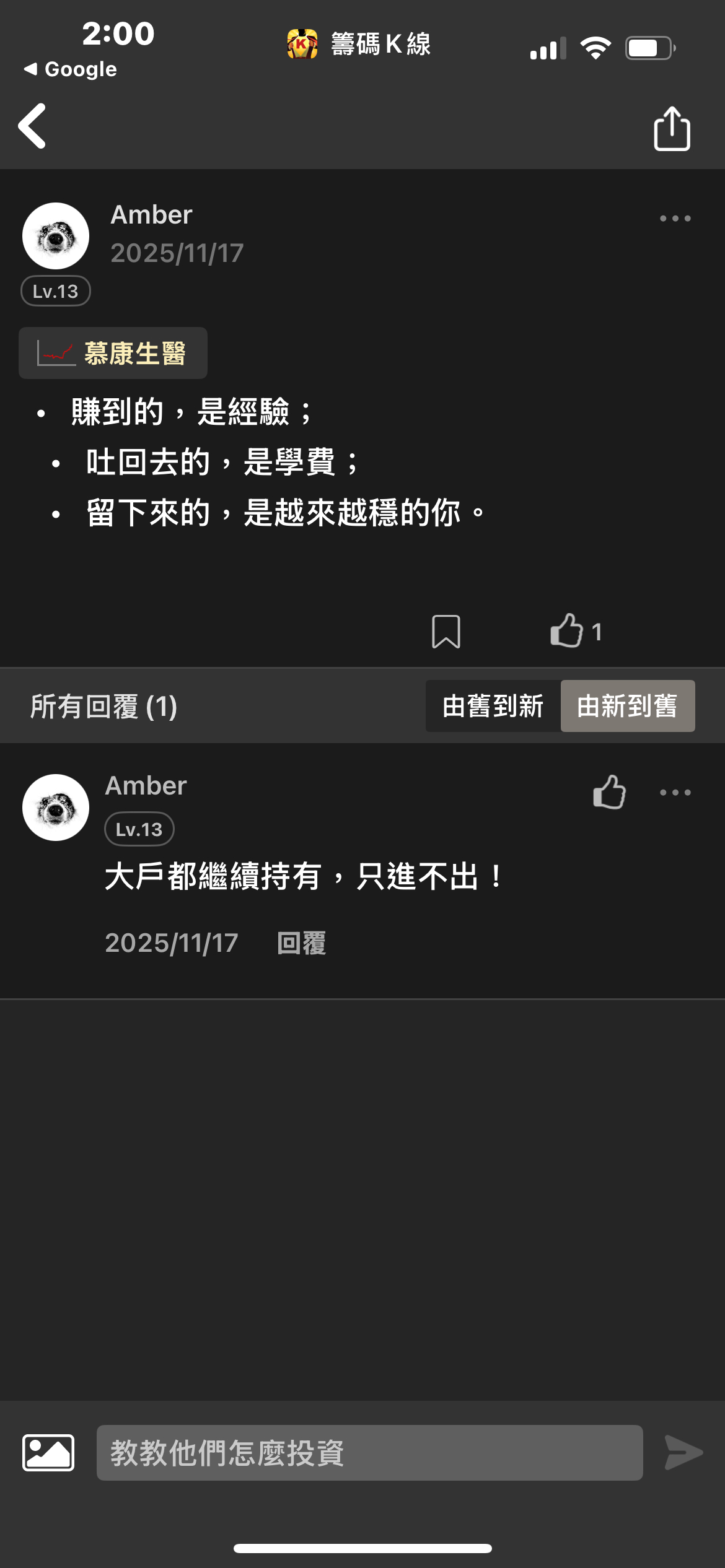Focus the 教教他們怎麼投資 reply field
Screen dimensions: 725x1568
pos(369,1453)
